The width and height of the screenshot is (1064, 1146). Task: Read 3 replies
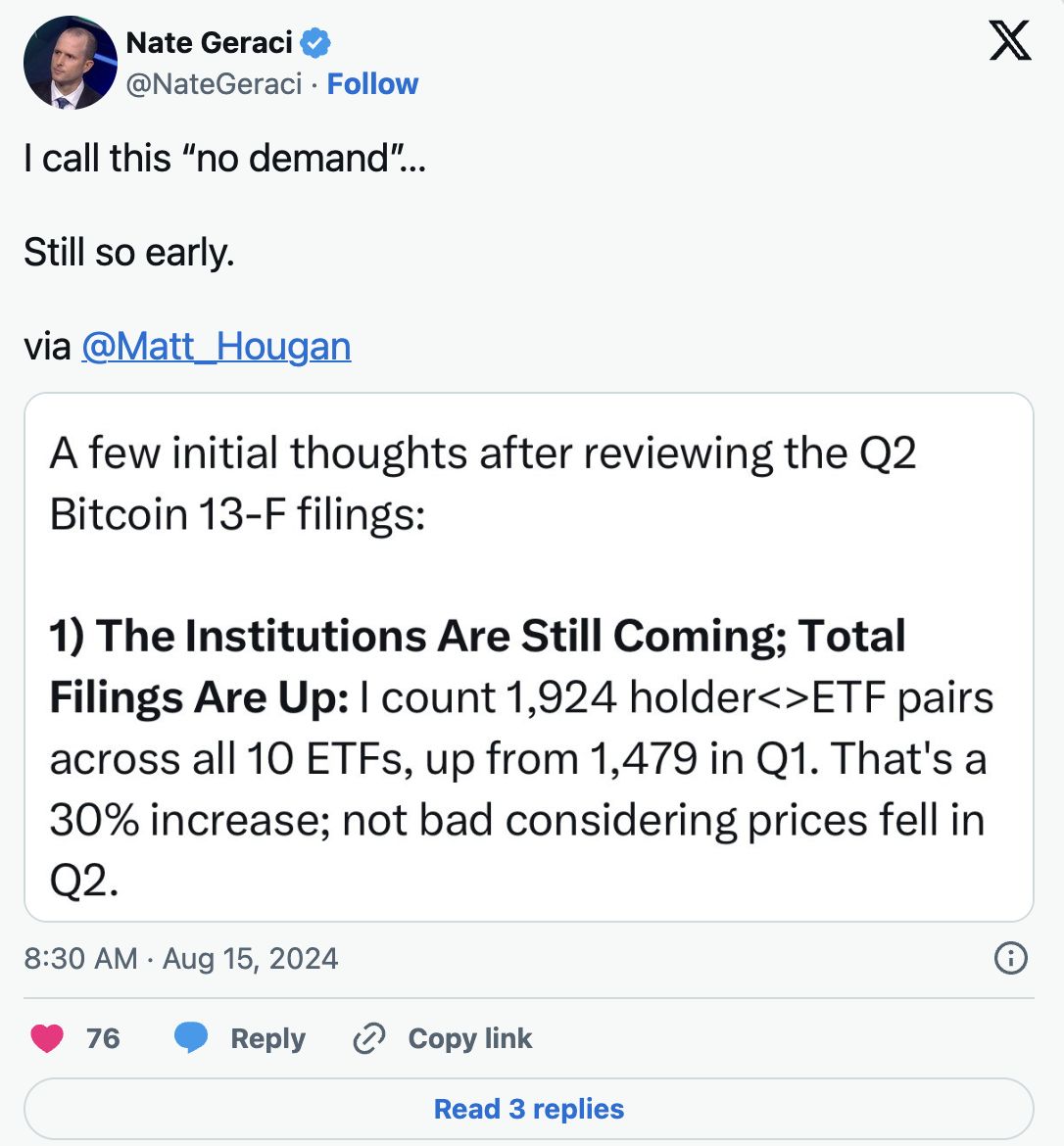click(x=528, y=1109)
